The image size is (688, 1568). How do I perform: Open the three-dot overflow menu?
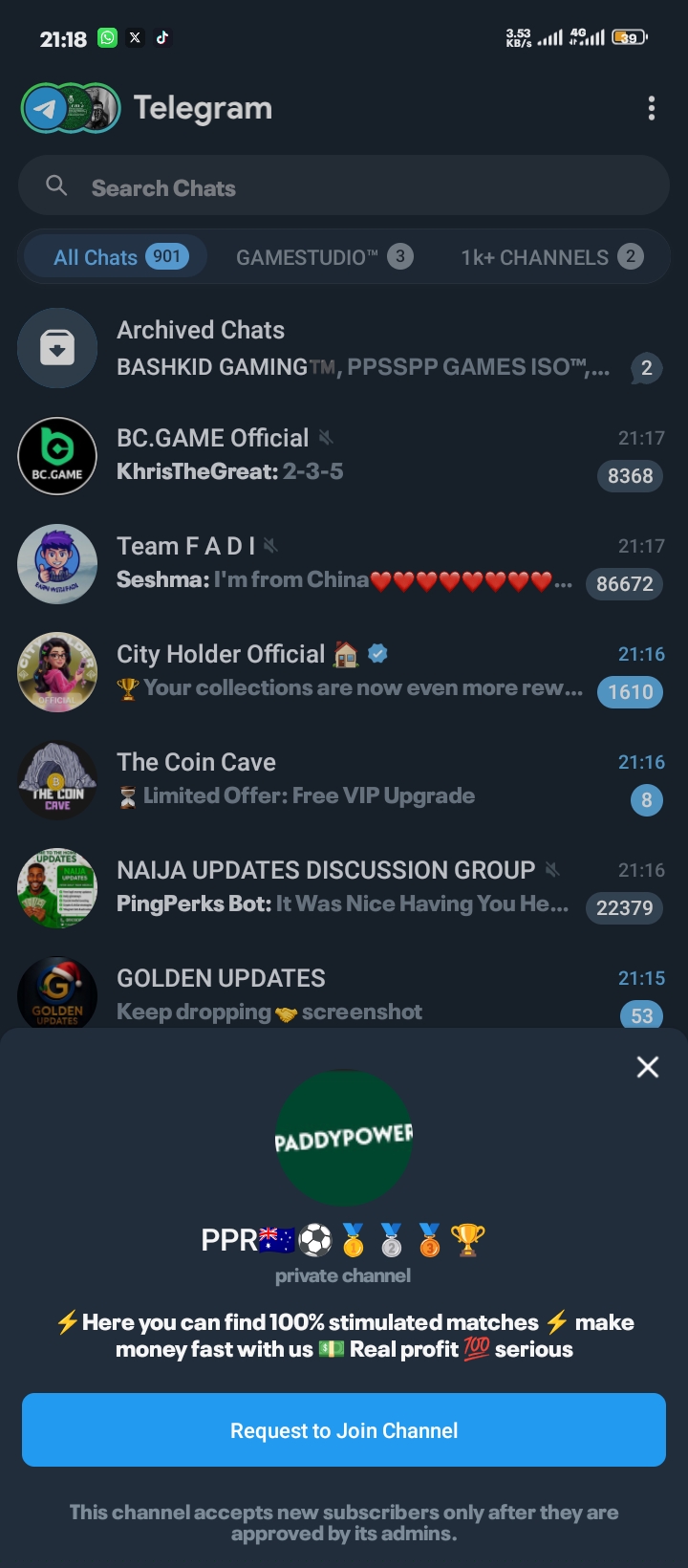pos(651,108)
